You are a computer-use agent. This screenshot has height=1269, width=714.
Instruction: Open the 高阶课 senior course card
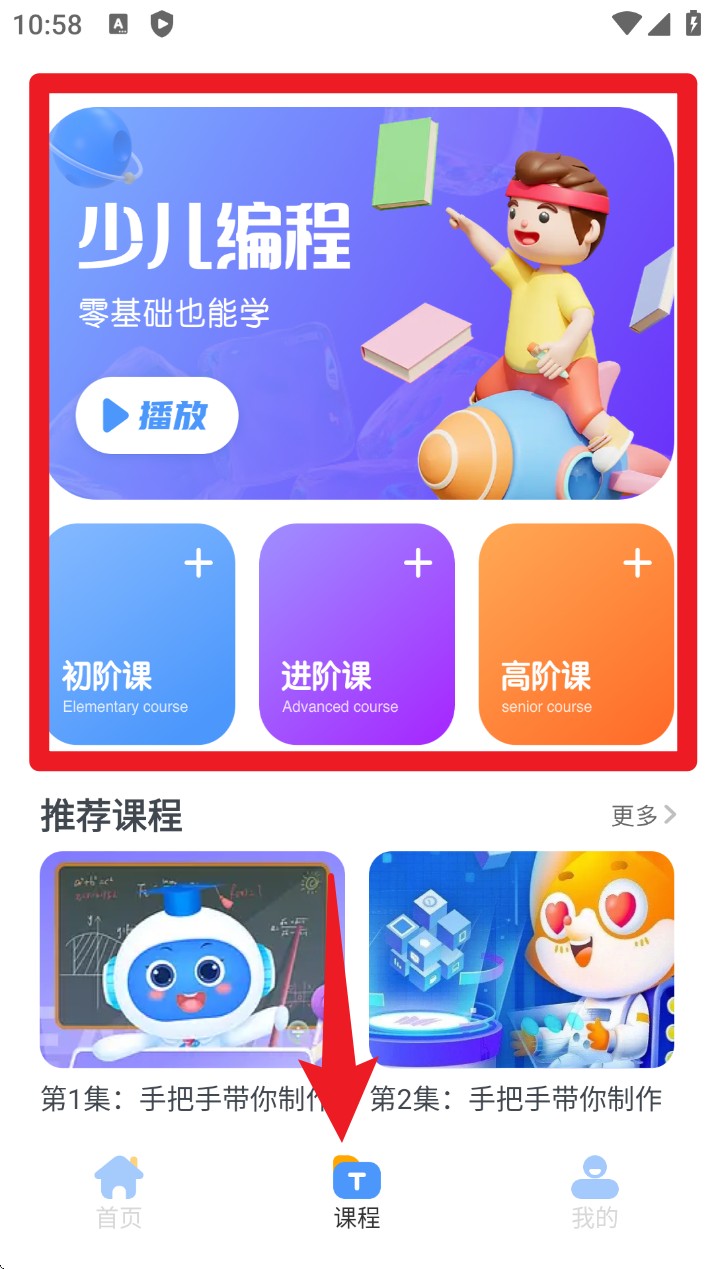[576, 634]
